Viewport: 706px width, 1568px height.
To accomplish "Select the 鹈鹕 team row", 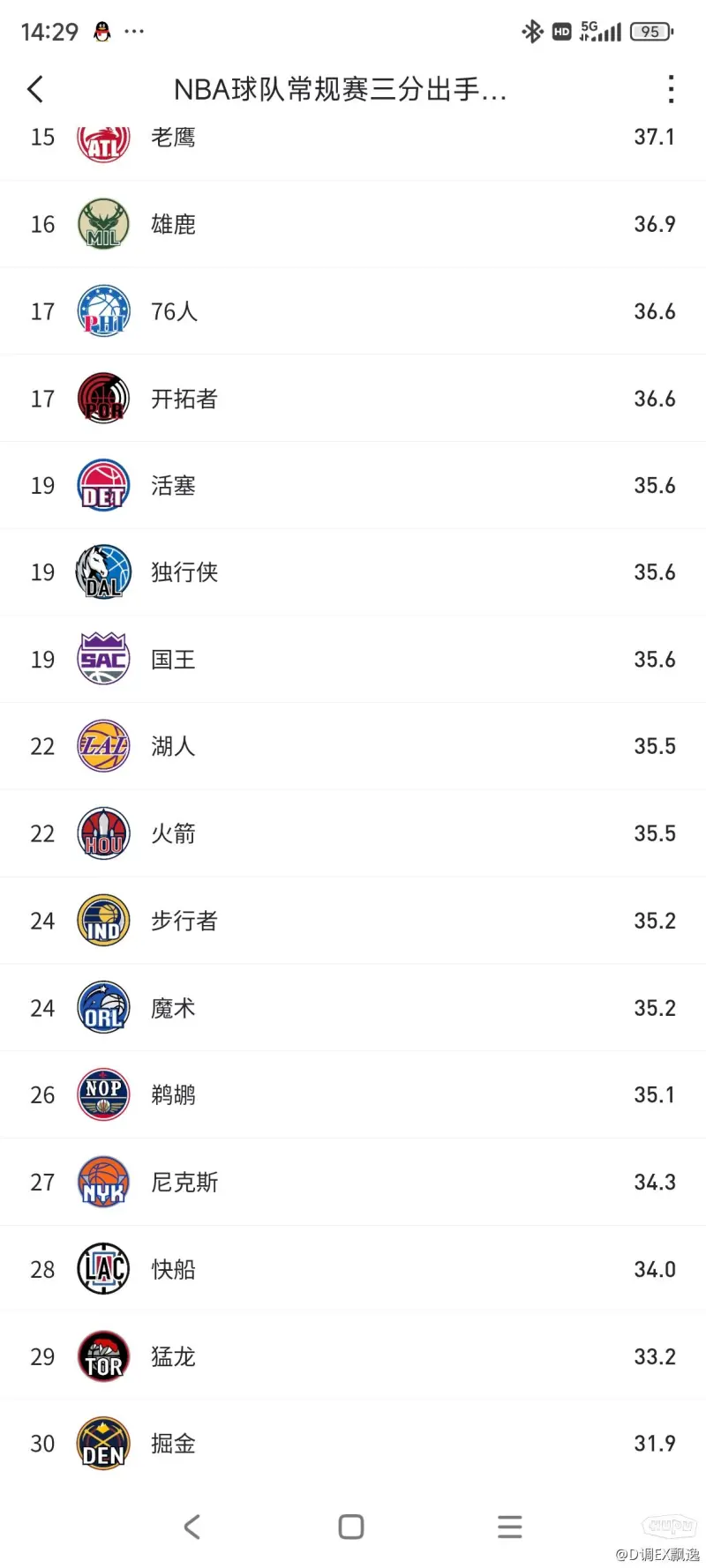I will tap(353, 1095).
